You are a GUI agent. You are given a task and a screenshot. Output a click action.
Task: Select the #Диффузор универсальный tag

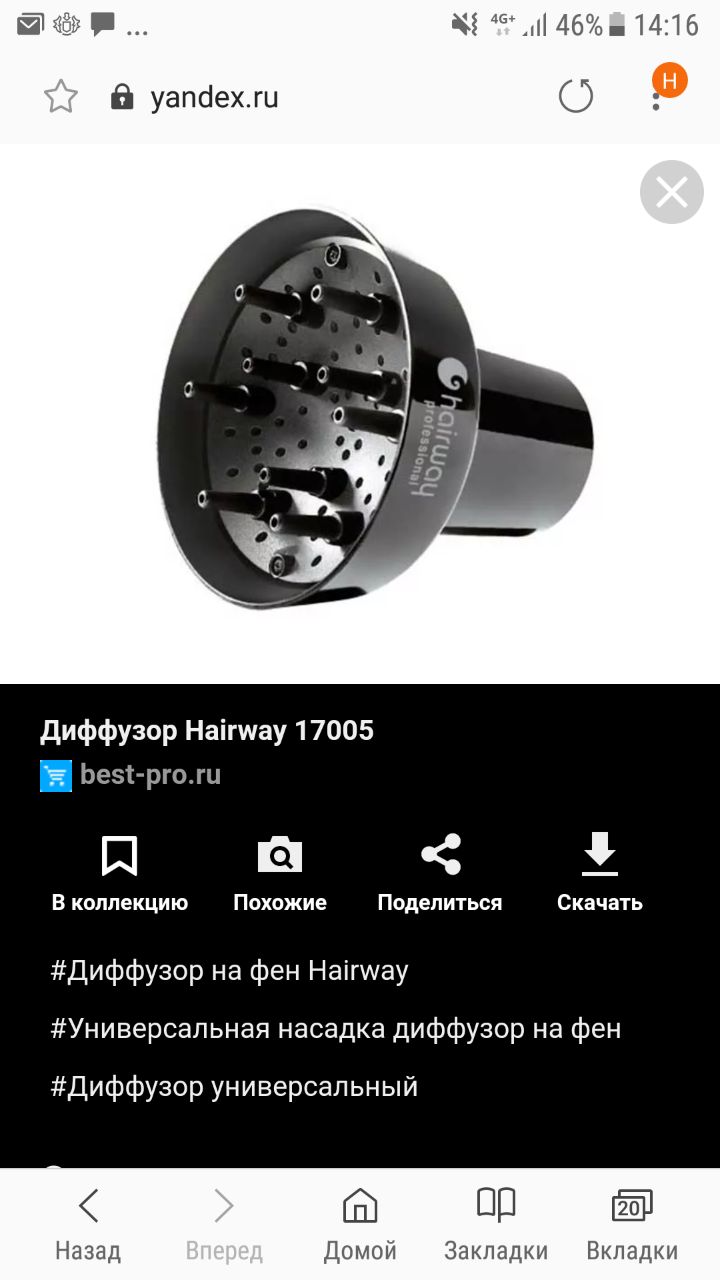point(234,1087)
